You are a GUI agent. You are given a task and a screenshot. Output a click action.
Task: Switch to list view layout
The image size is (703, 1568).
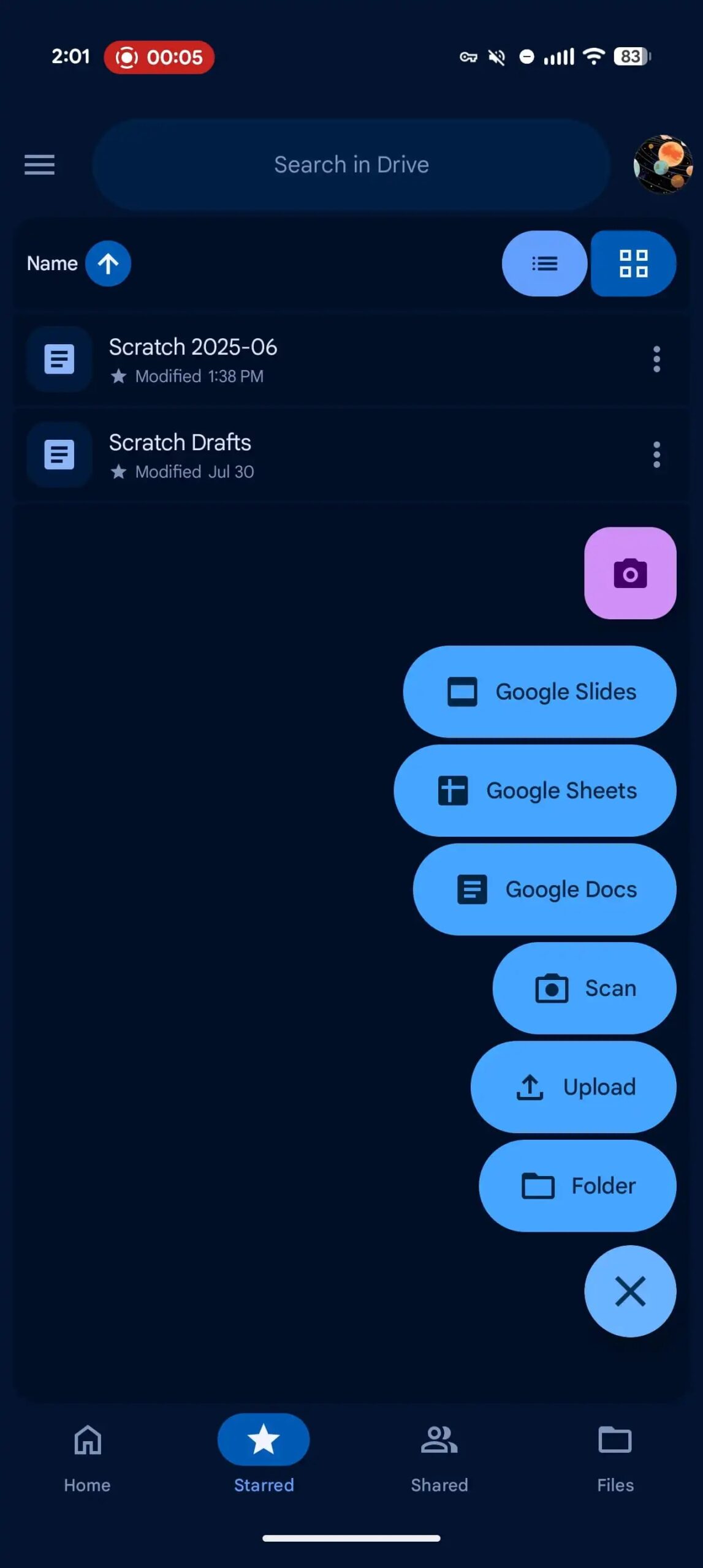[x=544, y=264]
